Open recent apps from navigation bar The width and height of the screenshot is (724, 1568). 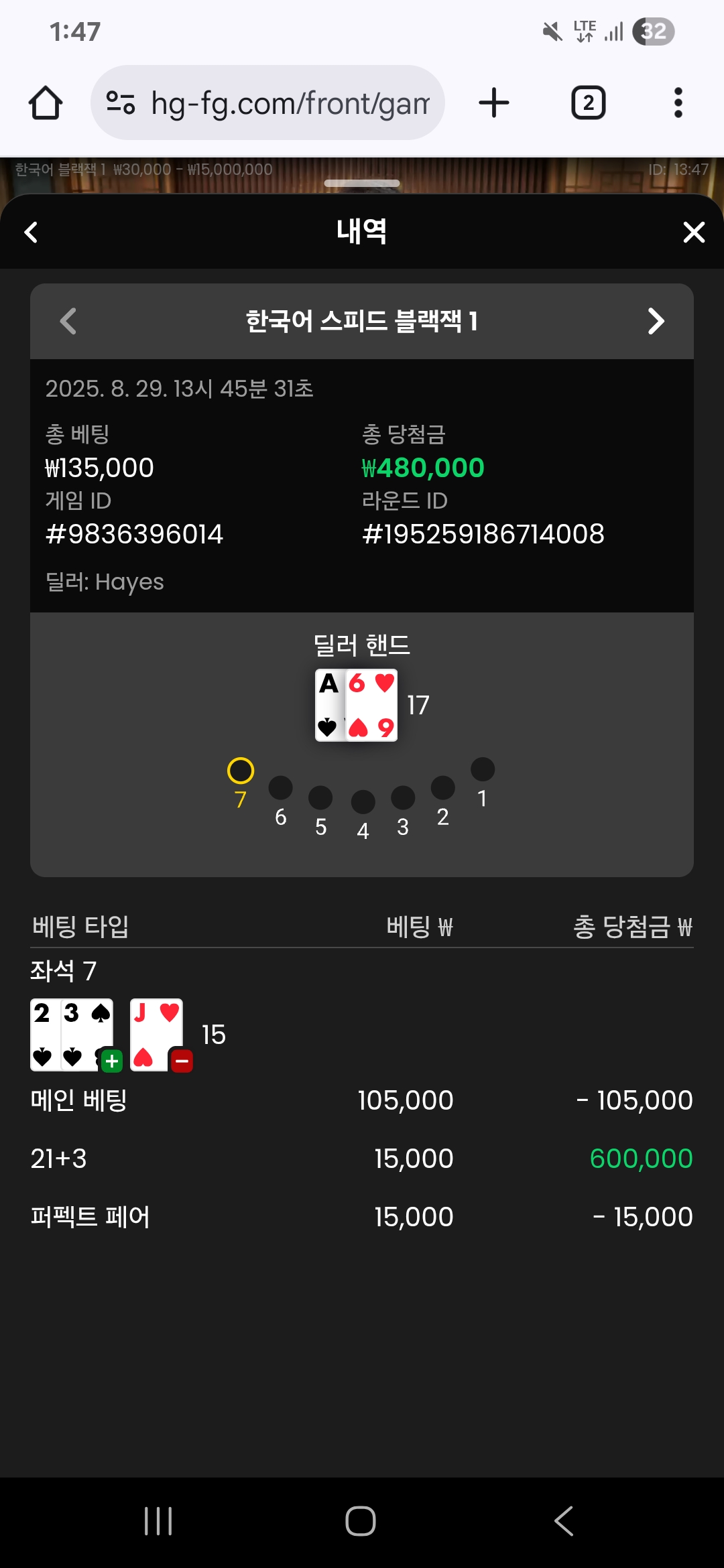pyautogui.click(x=159, y=1521)
